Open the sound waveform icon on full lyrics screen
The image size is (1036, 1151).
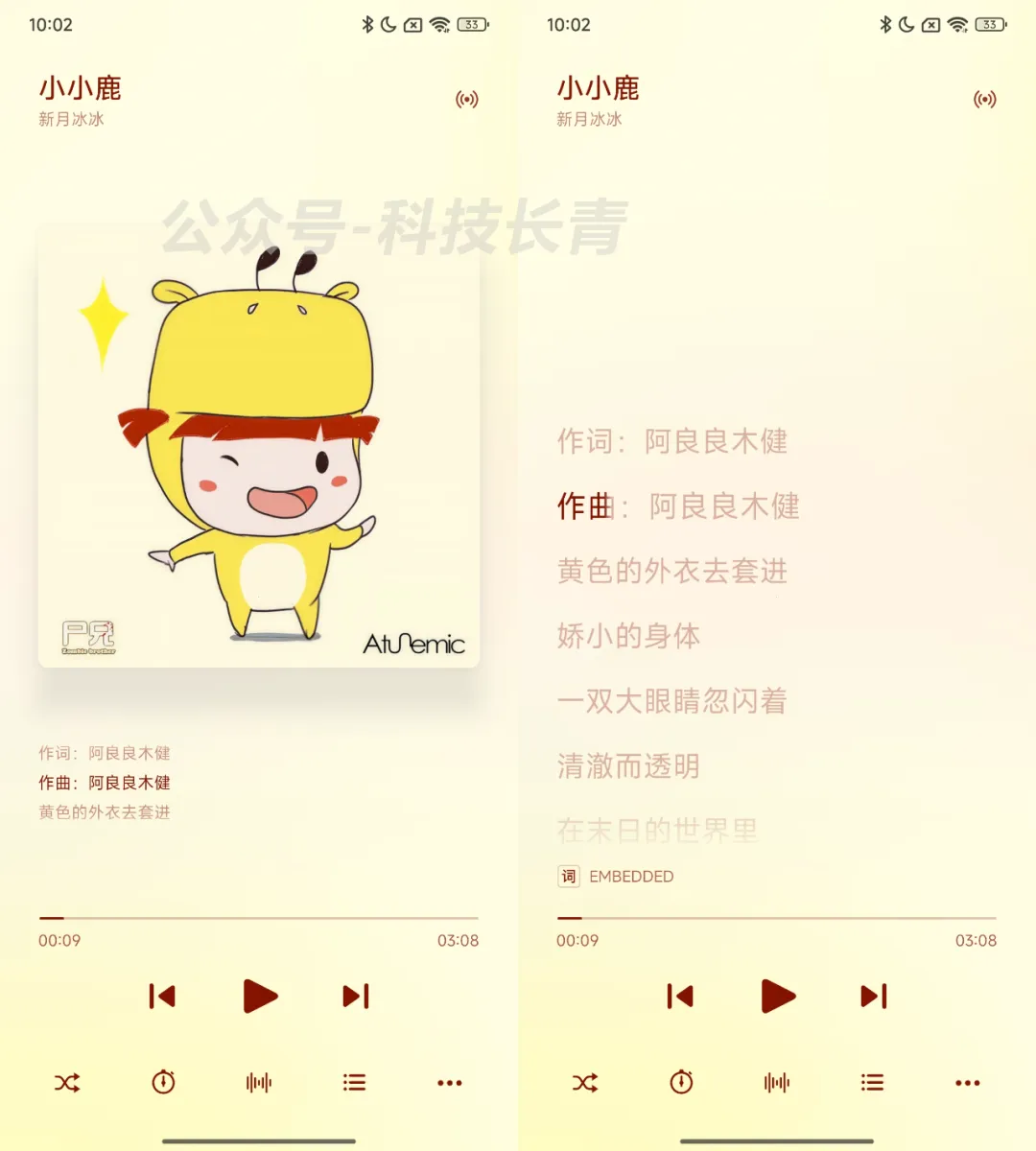click(x=777, y=1083)
